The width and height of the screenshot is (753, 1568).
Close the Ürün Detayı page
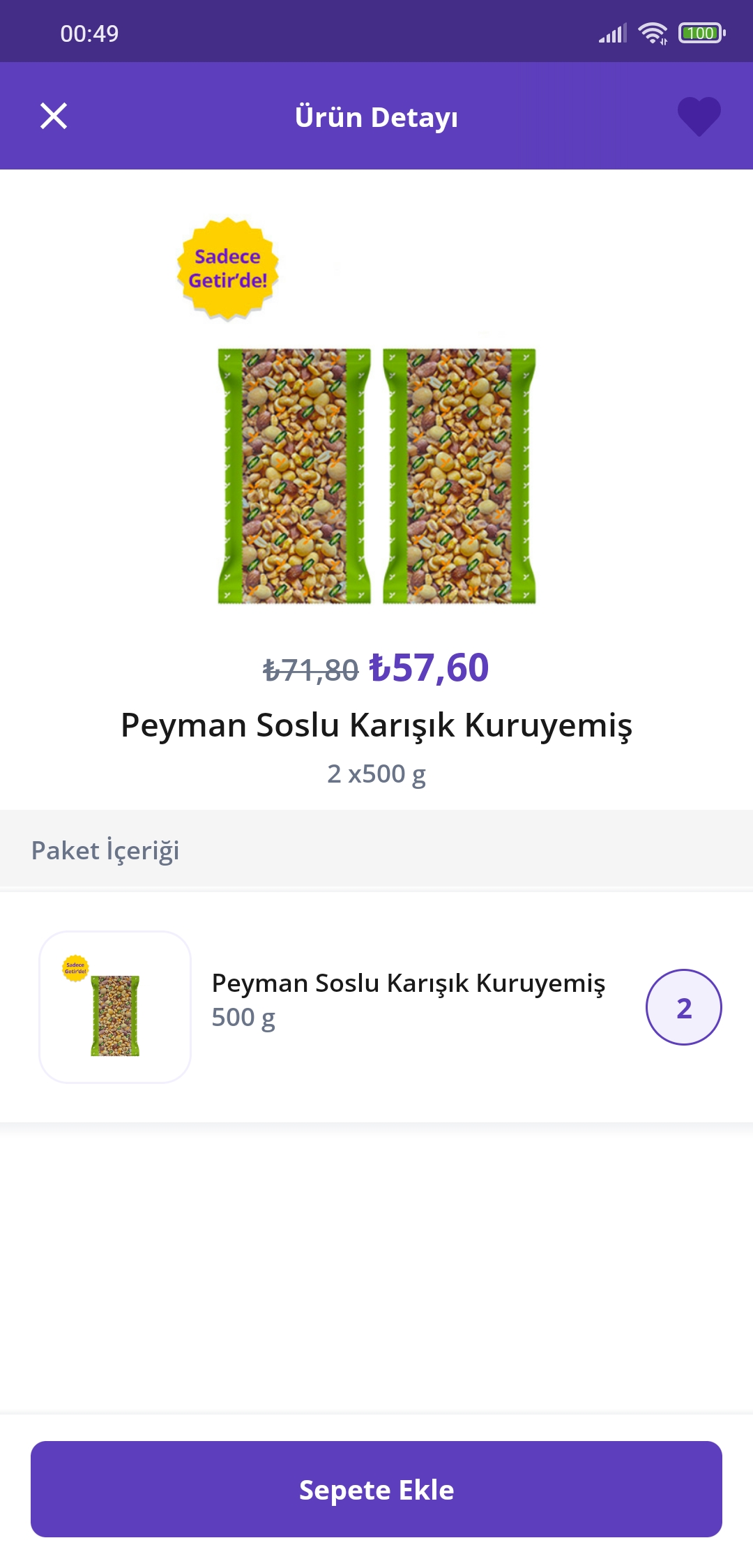tap(54, 116)
